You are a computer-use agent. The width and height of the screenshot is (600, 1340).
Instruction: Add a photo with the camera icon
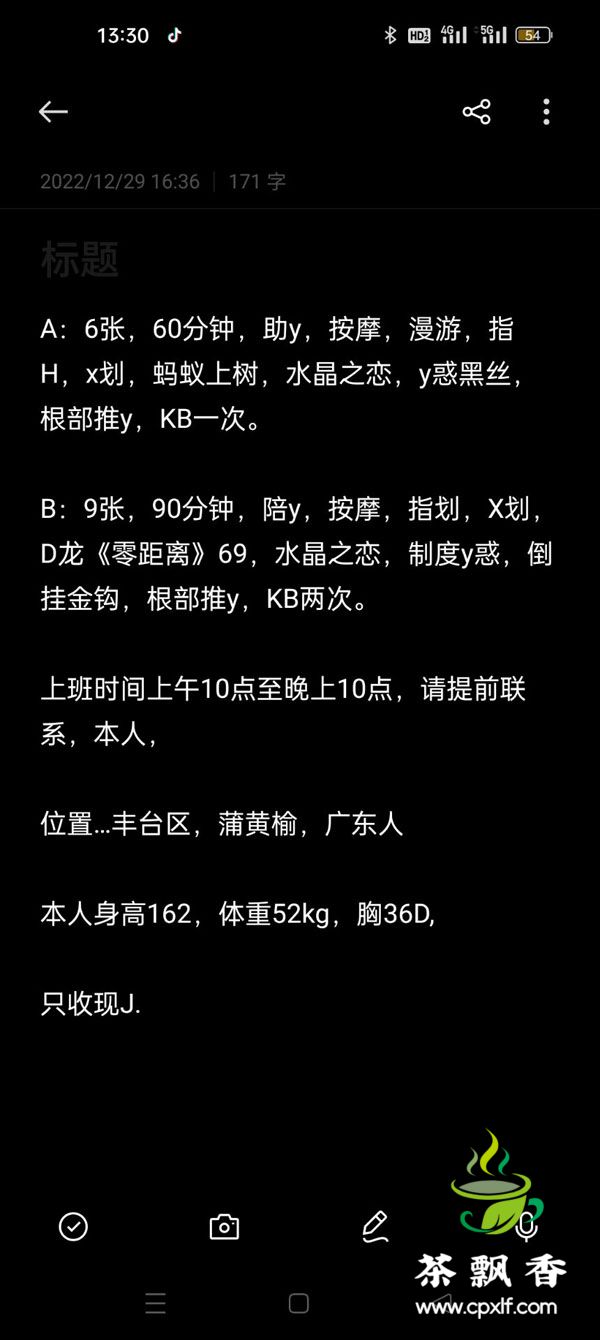pyautogui.click(x=224, y=1227)
